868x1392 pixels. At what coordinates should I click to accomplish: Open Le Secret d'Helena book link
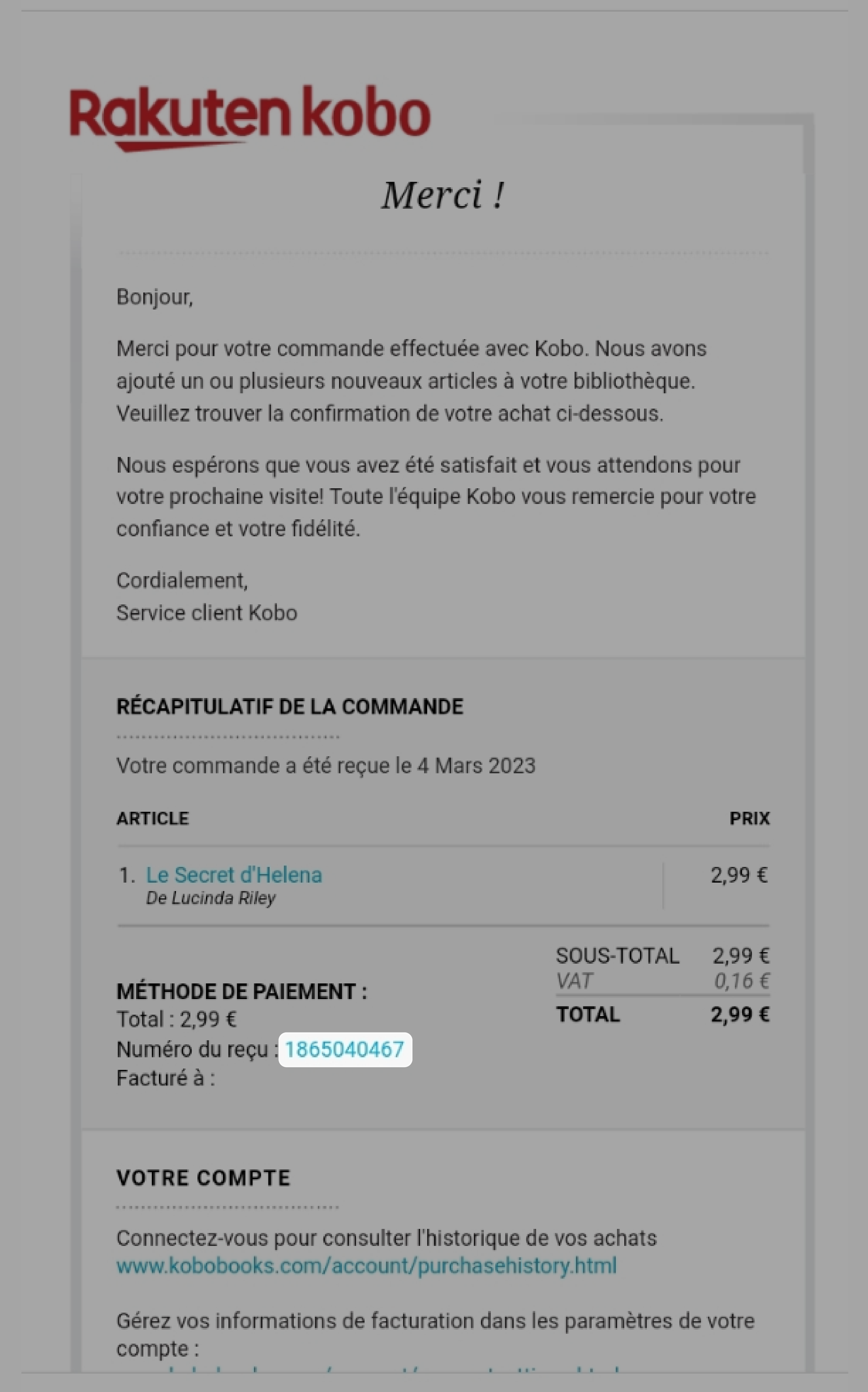click(234, 874)
